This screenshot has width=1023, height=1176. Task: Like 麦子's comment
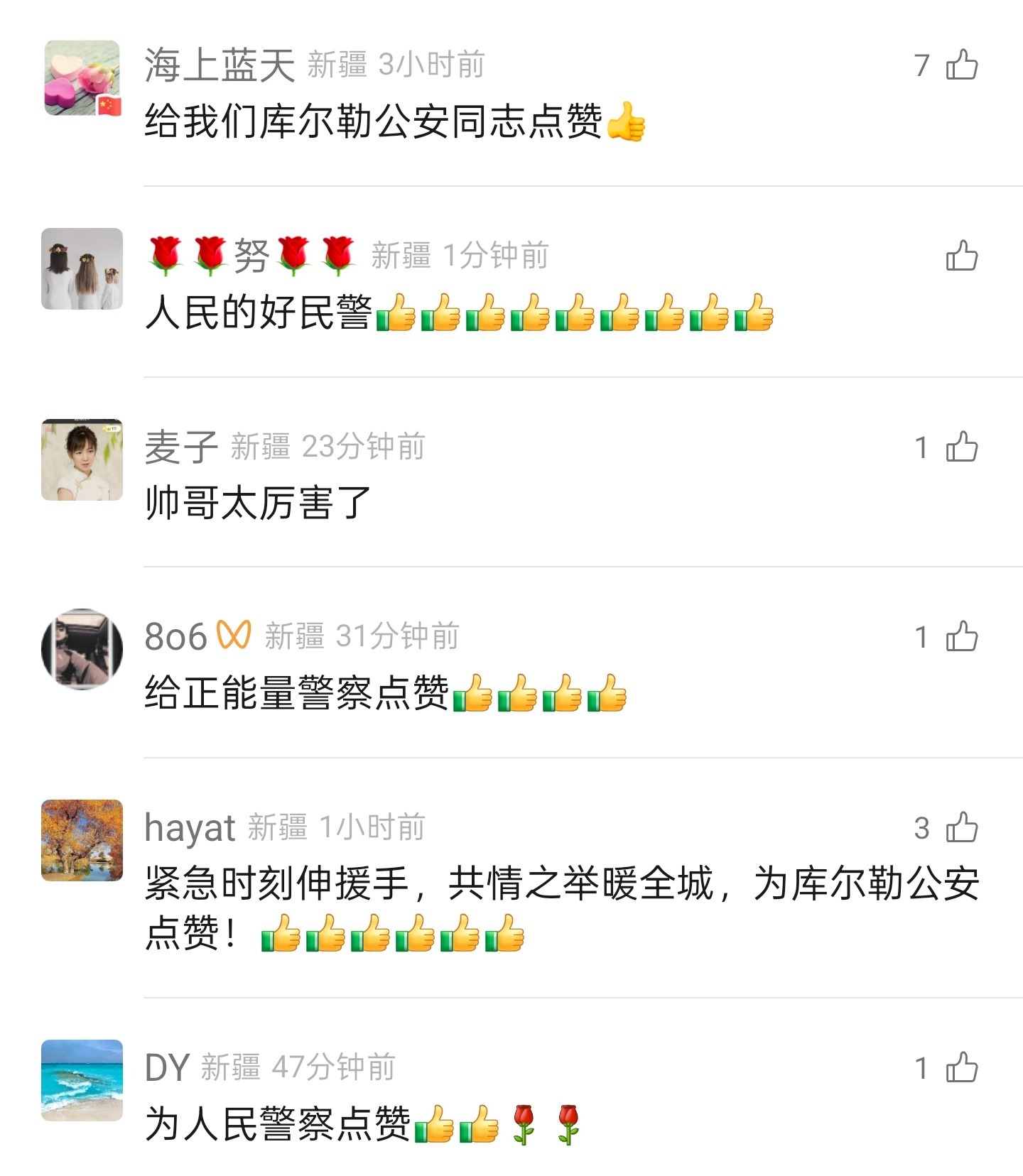tap(961, 447)
